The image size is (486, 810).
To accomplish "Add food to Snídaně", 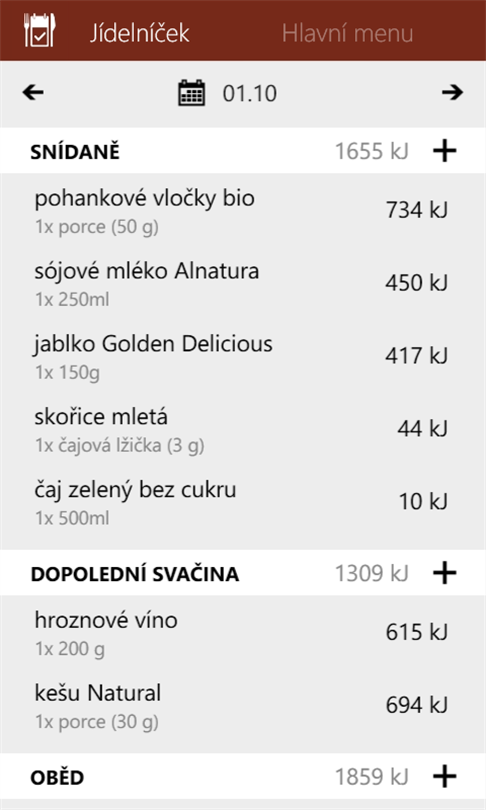I will (445, 151).
